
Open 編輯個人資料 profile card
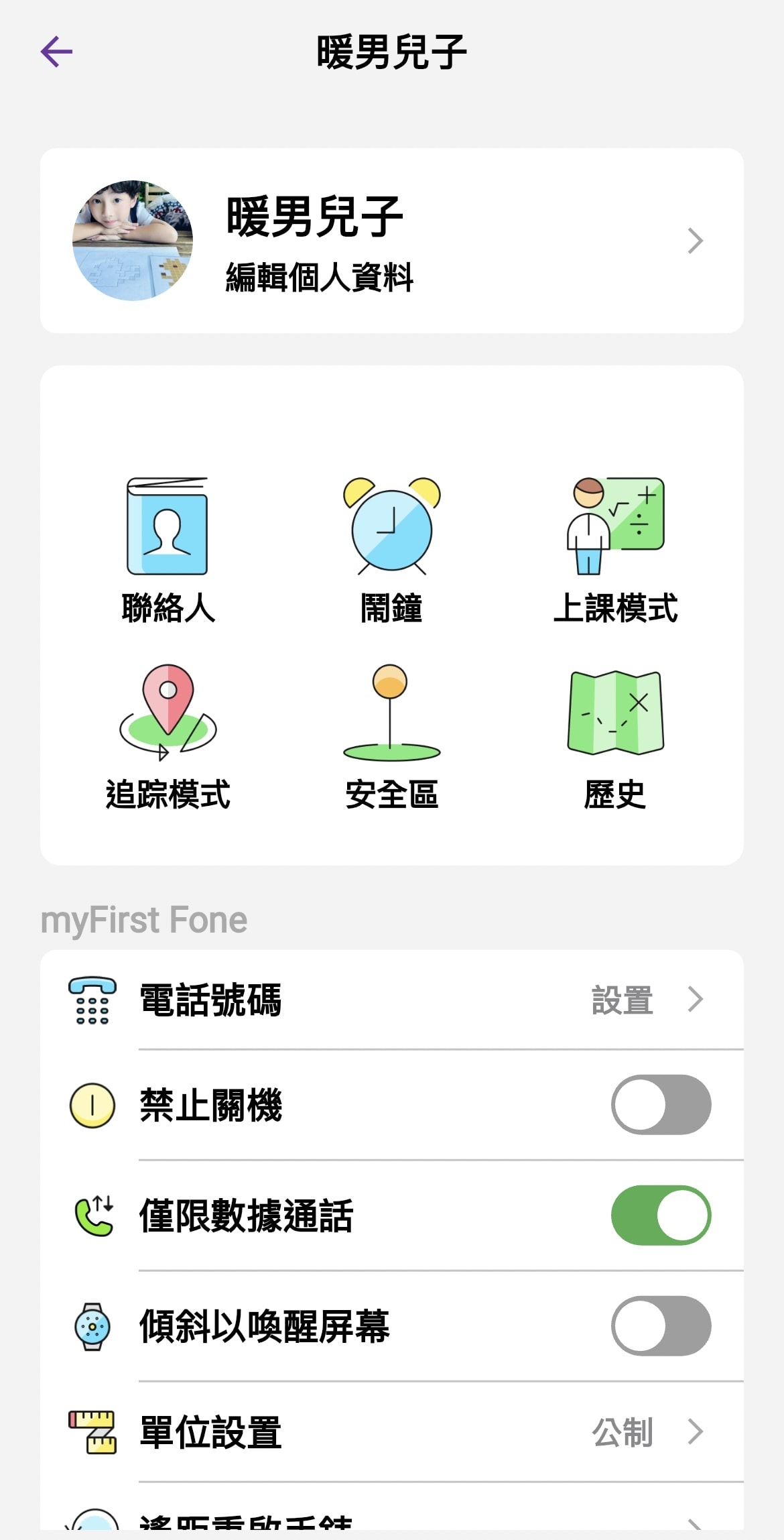coord(391,241)
